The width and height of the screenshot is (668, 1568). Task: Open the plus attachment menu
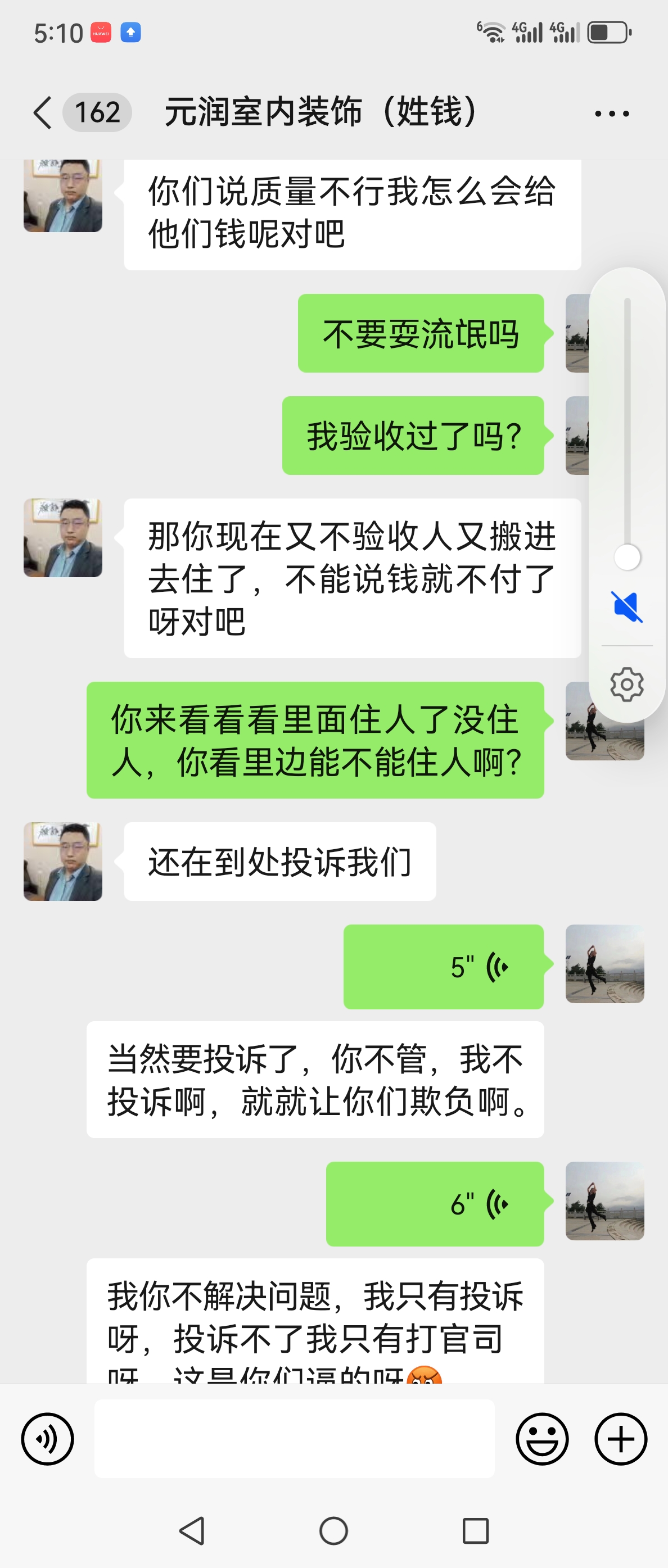point(621,1439)
